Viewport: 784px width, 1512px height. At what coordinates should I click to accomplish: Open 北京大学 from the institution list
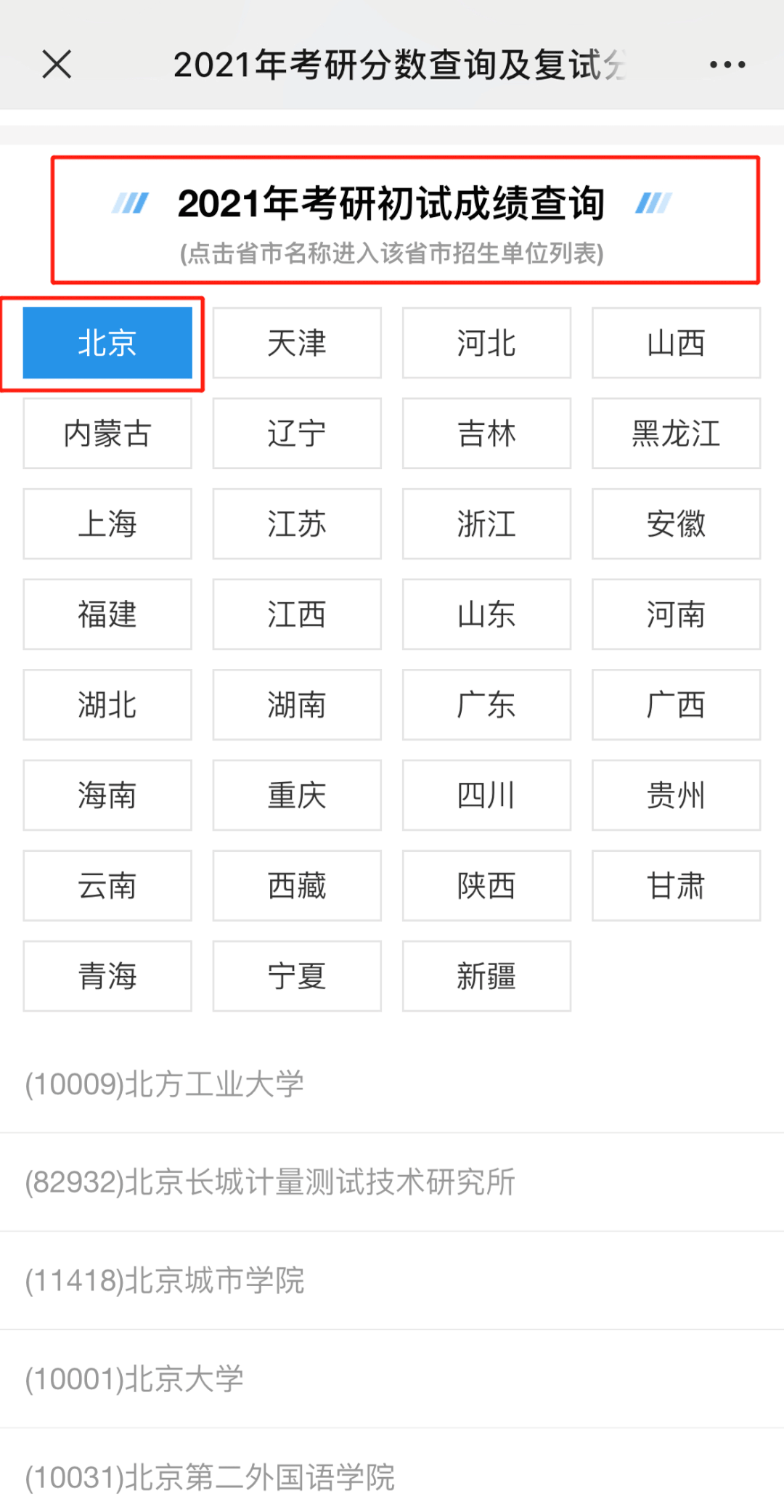(x=134, y=1378)
